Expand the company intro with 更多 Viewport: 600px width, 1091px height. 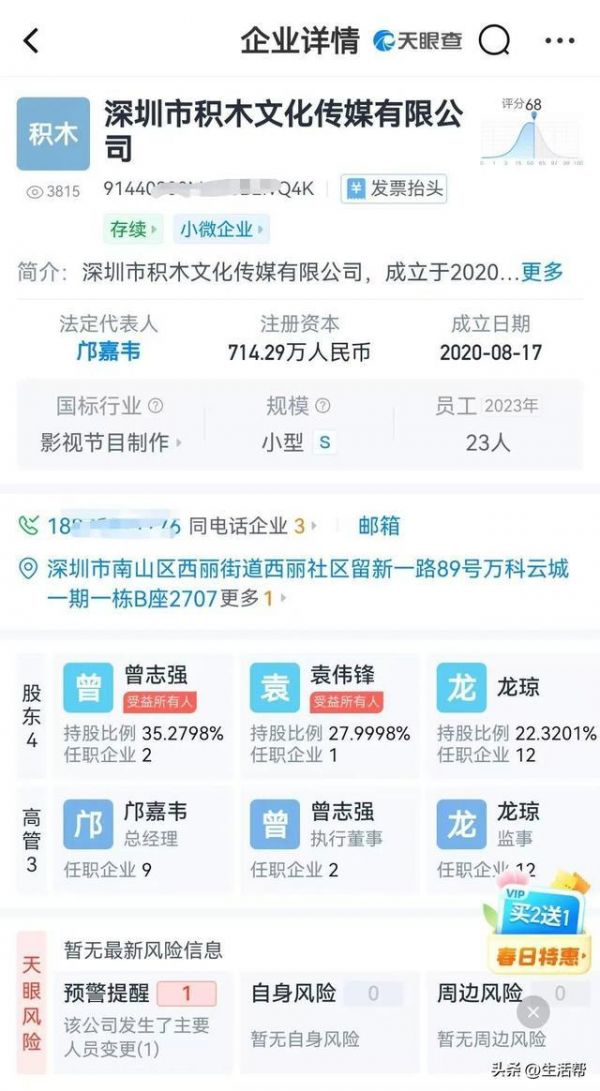pyautogui.click(x=542, y=271)
